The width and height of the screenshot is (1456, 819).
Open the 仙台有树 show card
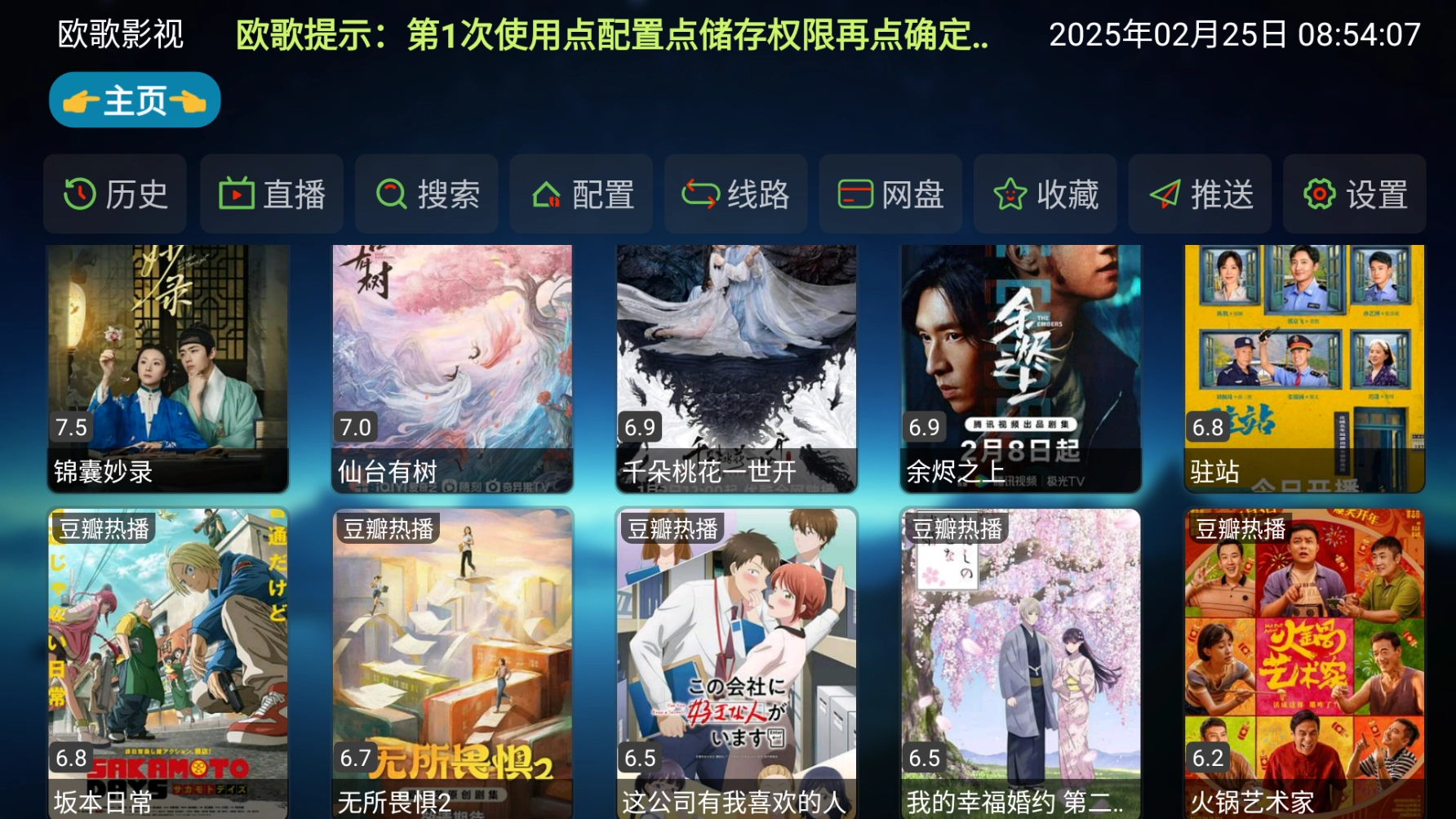coord(452,367)
